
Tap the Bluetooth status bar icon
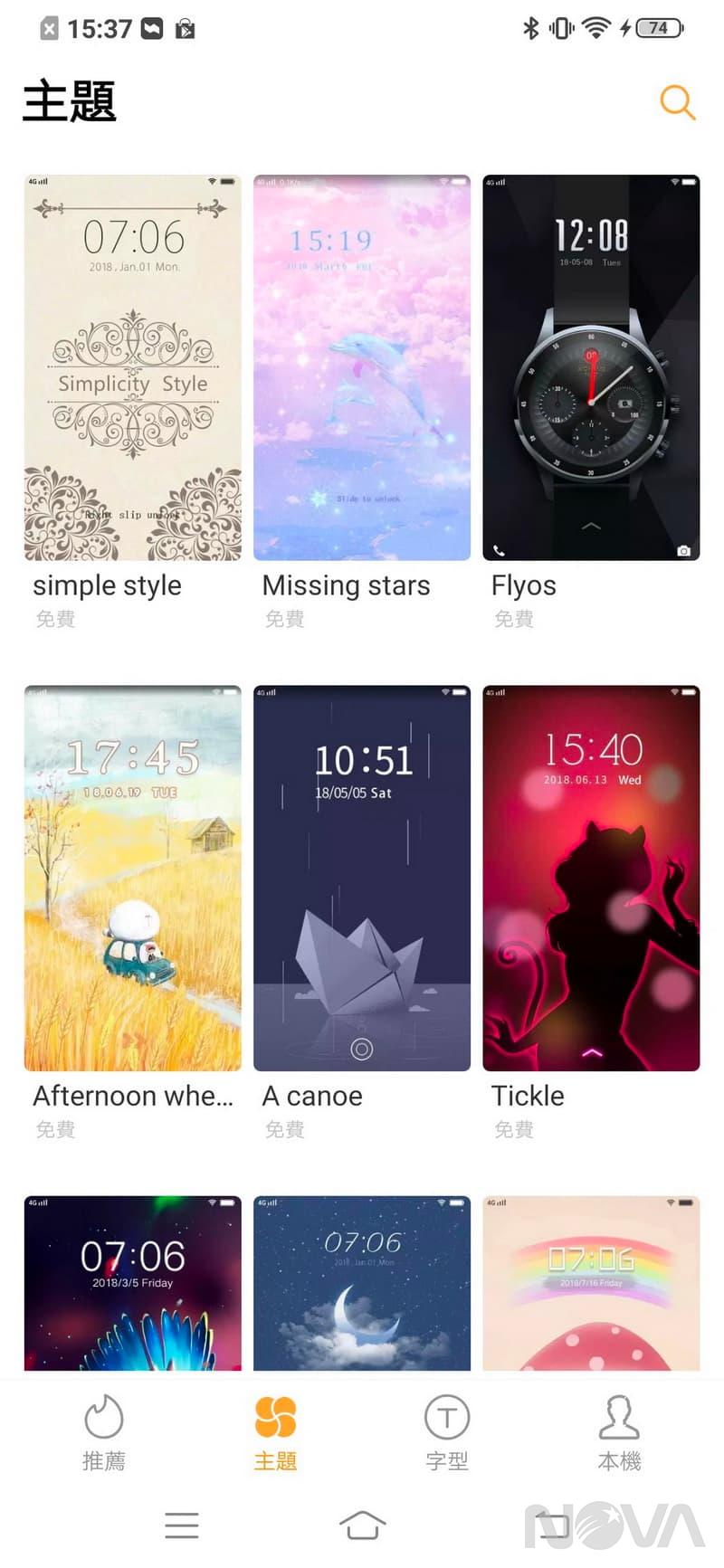[532, 28]
